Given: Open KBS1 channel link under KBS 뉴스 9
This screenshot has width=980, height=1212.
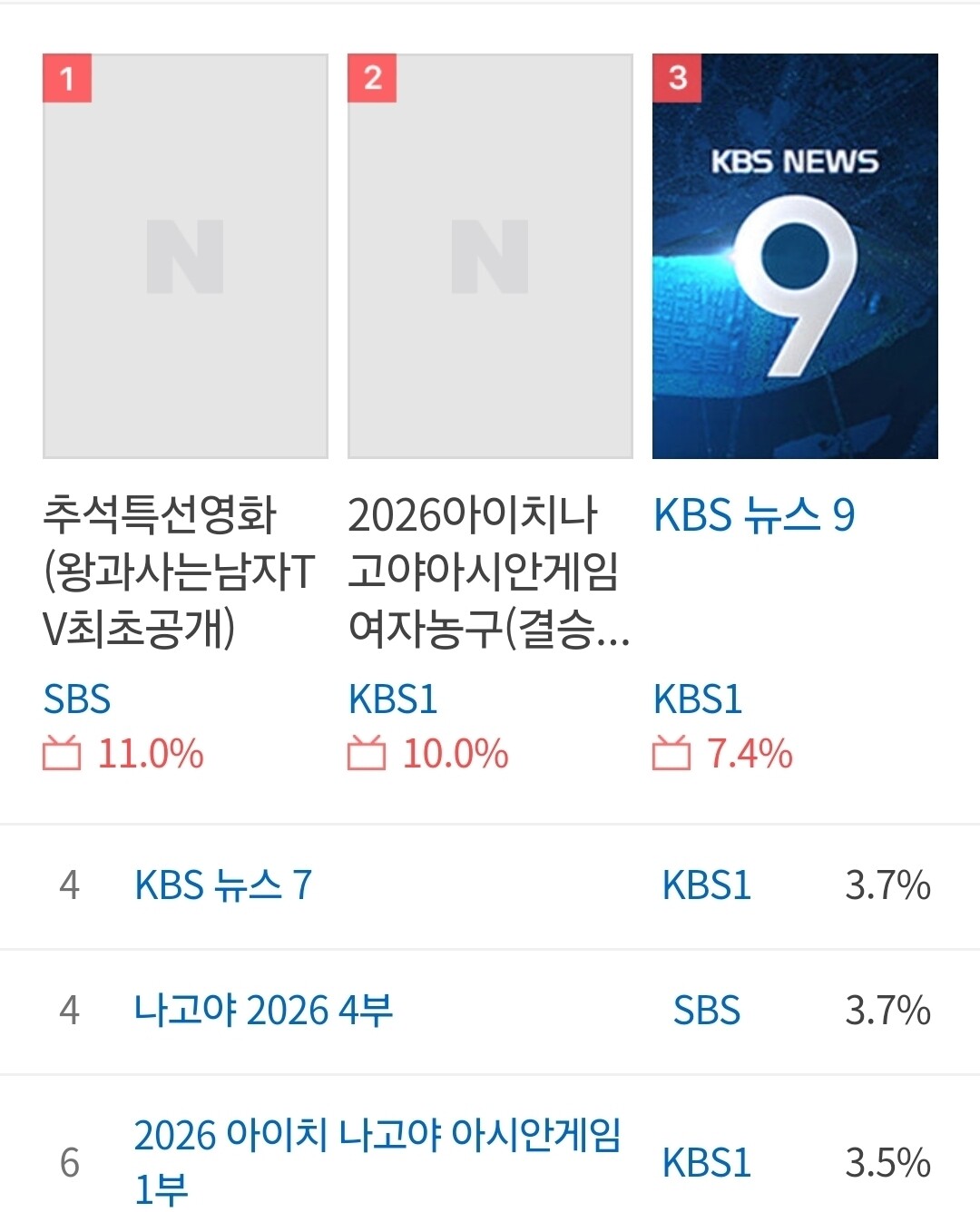Looking at the screenshot, I should (698, 699).
